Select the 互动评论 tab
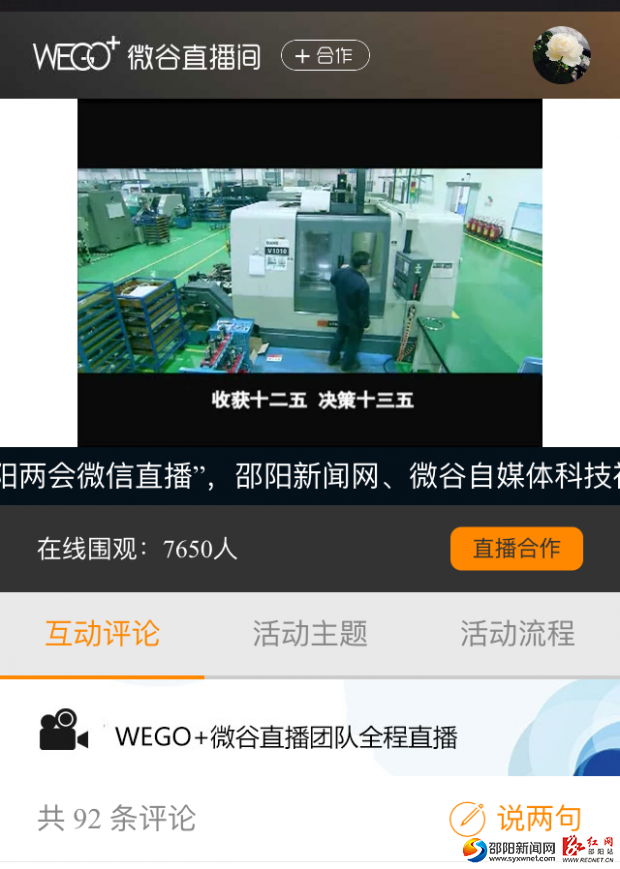620x869 pixels. (102, 633)
